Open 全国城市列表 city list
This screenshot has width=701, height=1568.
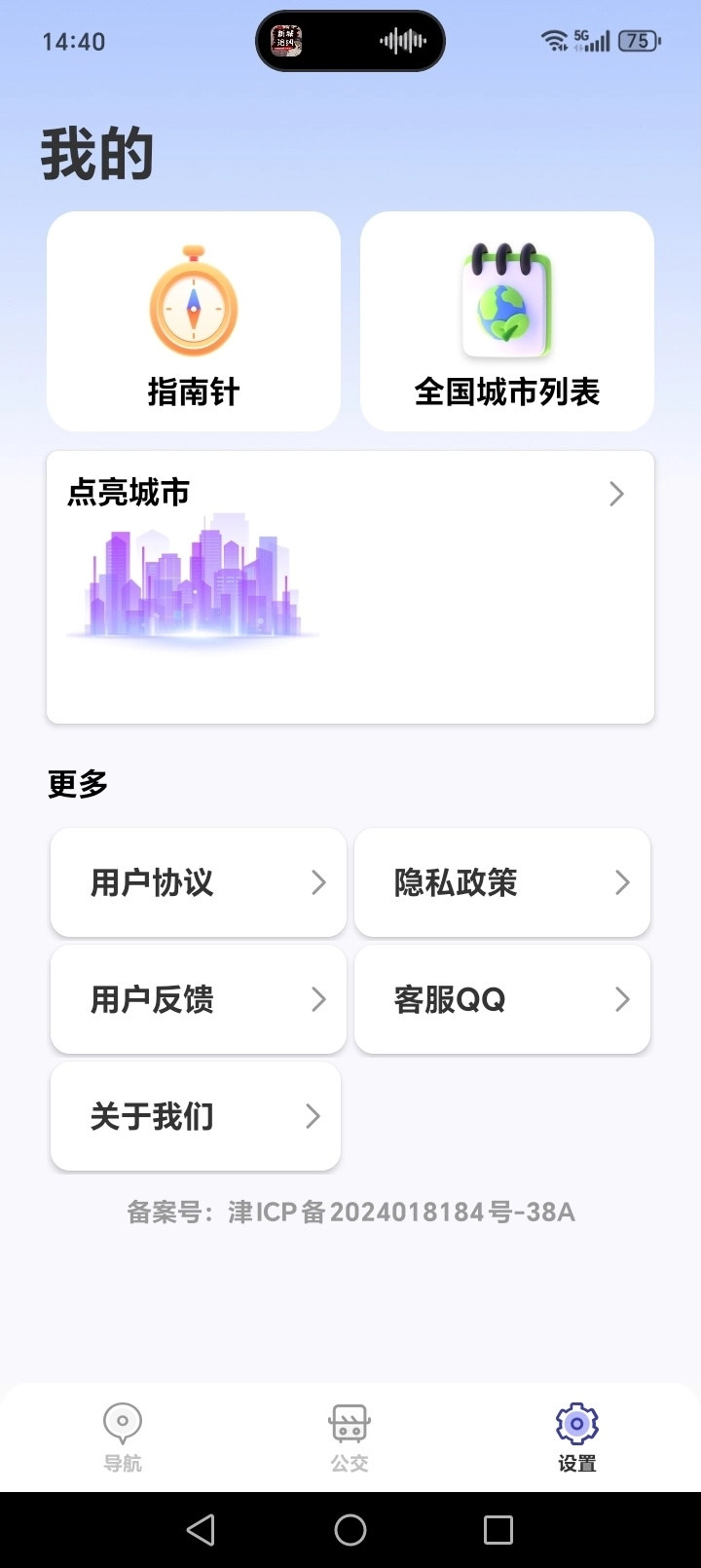point(506,321)
